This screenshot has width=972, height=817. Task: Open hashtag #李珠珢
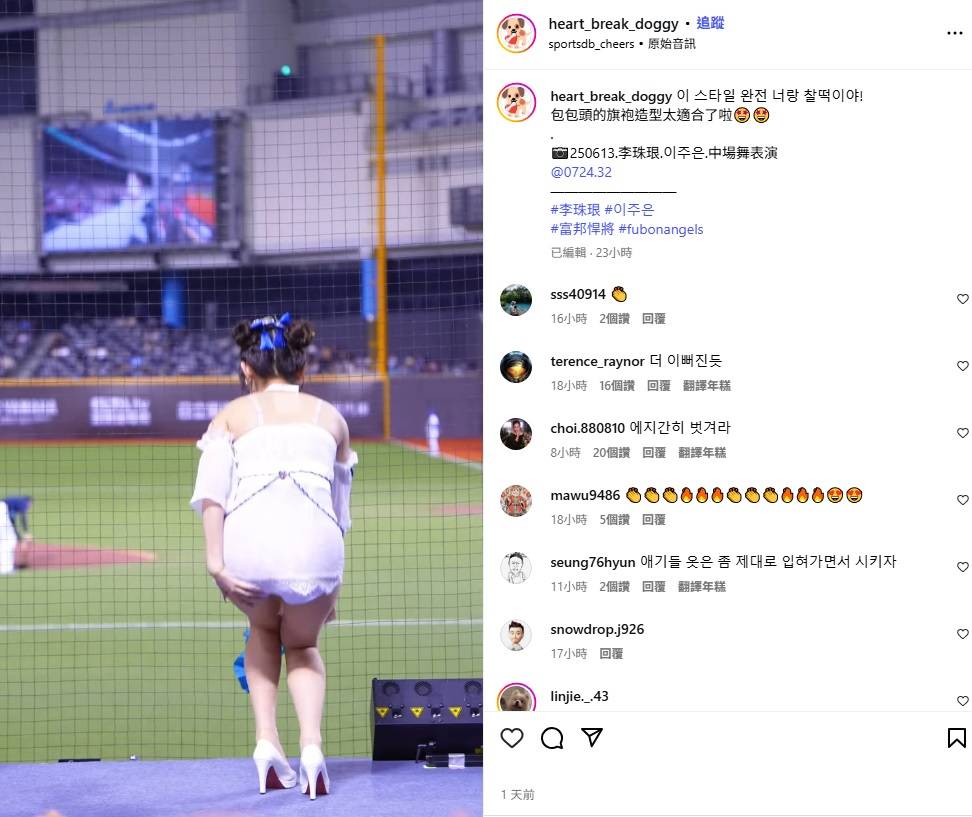pos(575,210)
